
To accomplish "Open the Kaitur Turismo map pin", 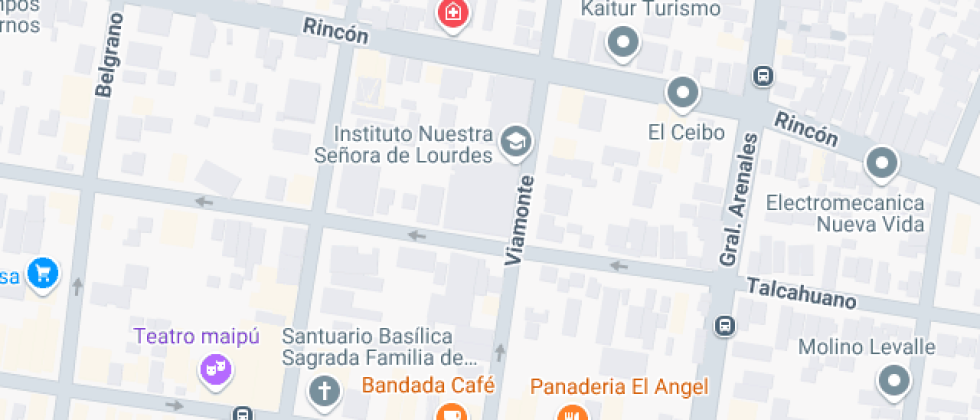I will (622, 43).
